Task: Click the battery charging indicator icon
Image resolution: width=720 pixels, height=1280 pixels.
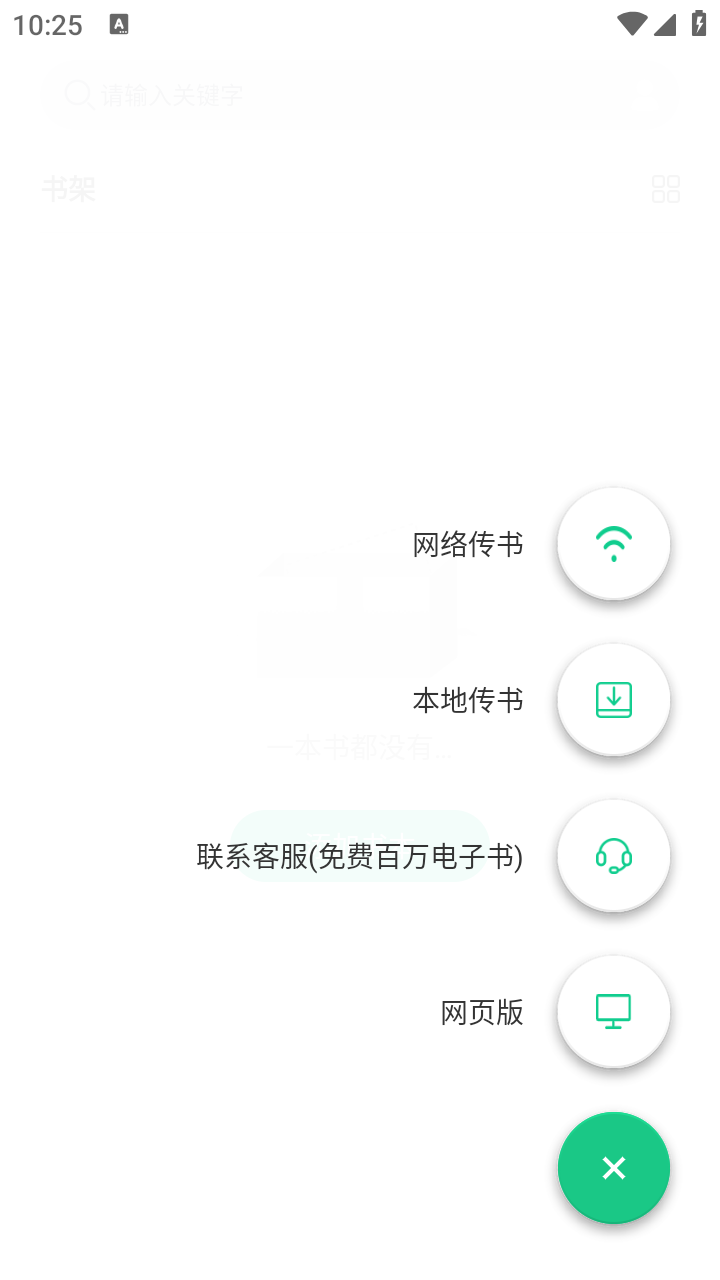Action: [699, 24]
